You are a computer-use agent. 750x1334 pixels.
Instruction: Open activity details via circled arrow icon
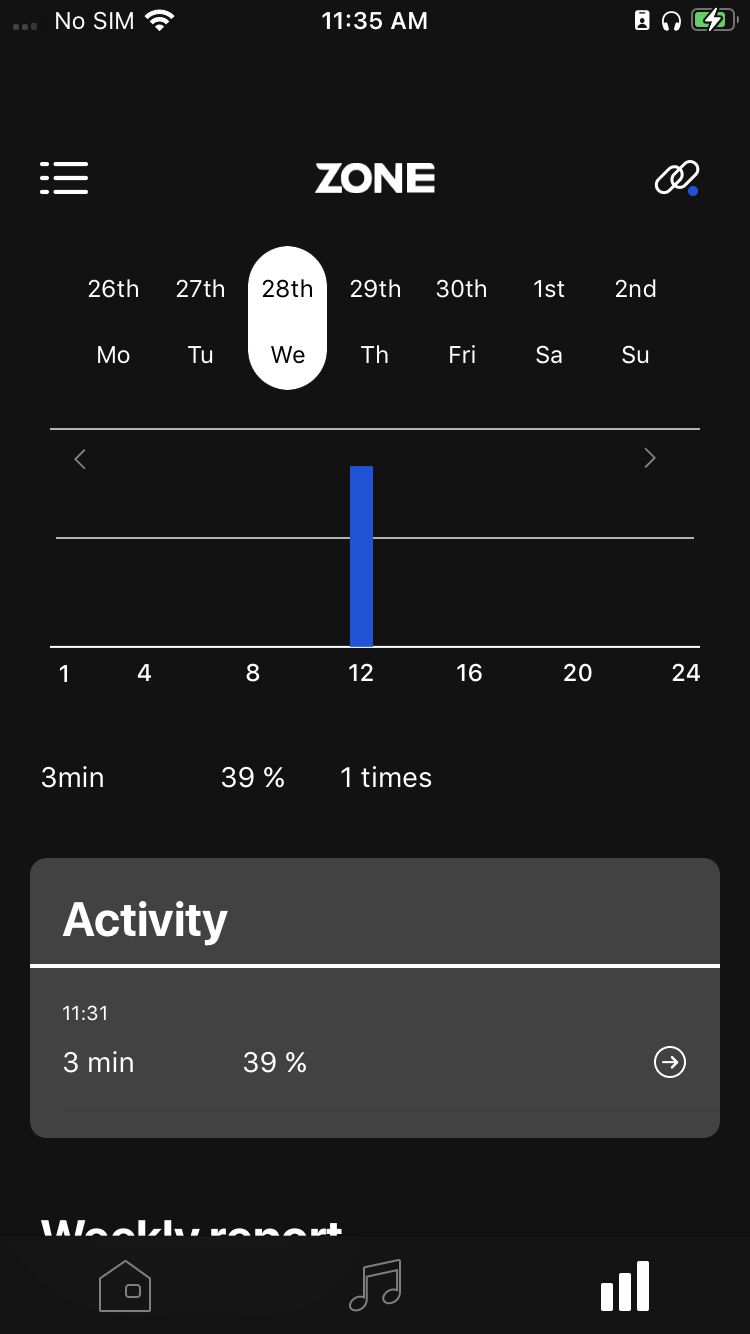tap(669, 1062)
